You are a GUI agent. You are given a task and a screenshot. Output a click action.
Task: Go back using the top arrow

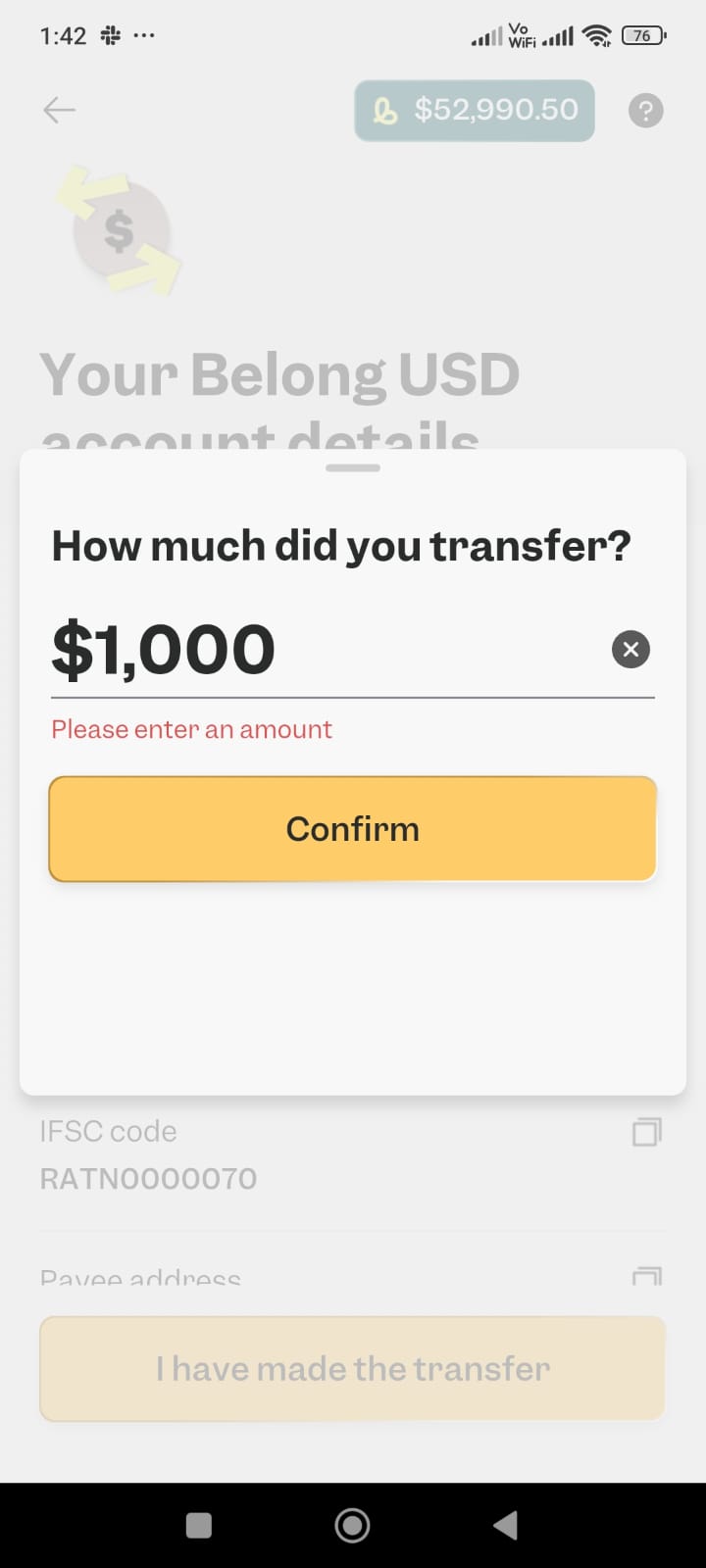[60, 110]
